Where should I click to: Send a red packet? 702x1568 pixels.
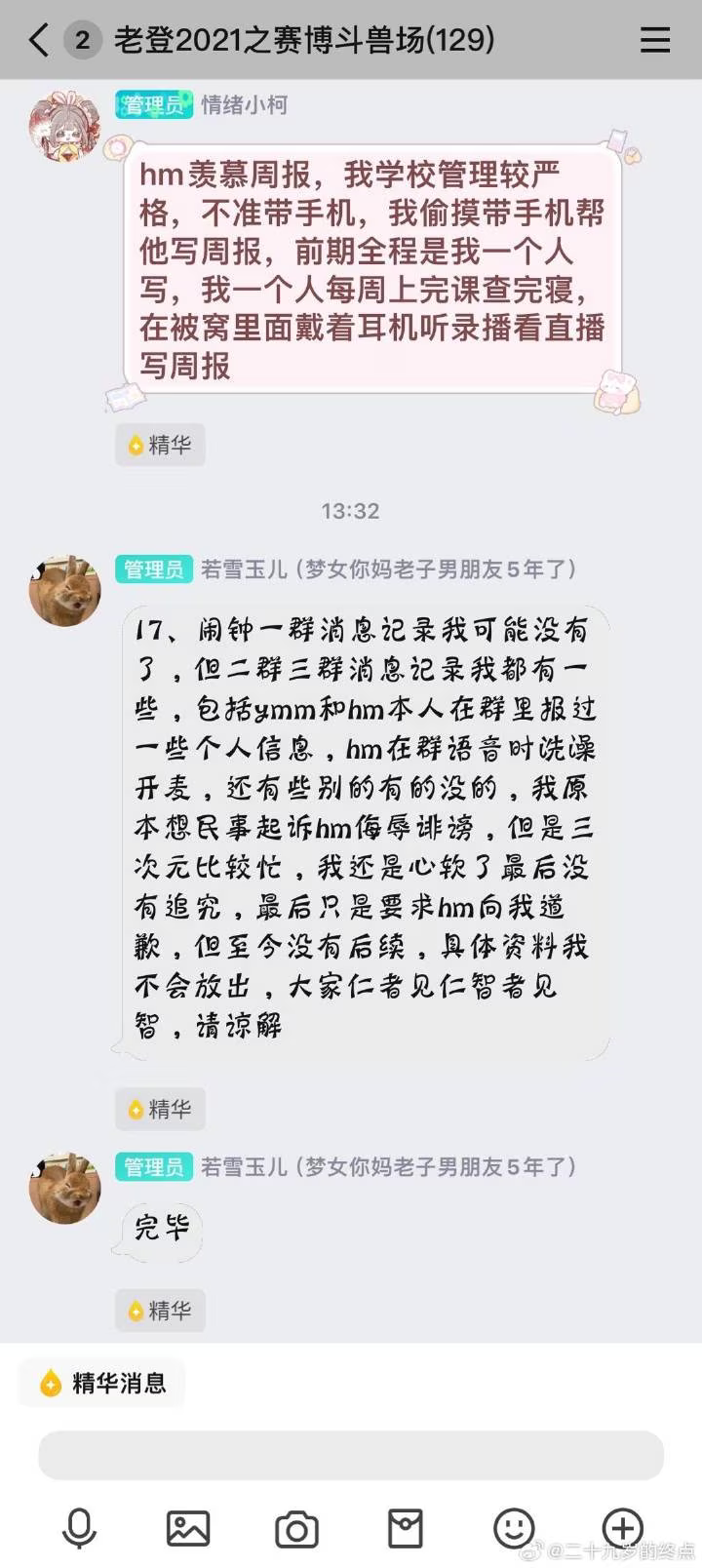pyautogui.click(x=405, y=1527)
